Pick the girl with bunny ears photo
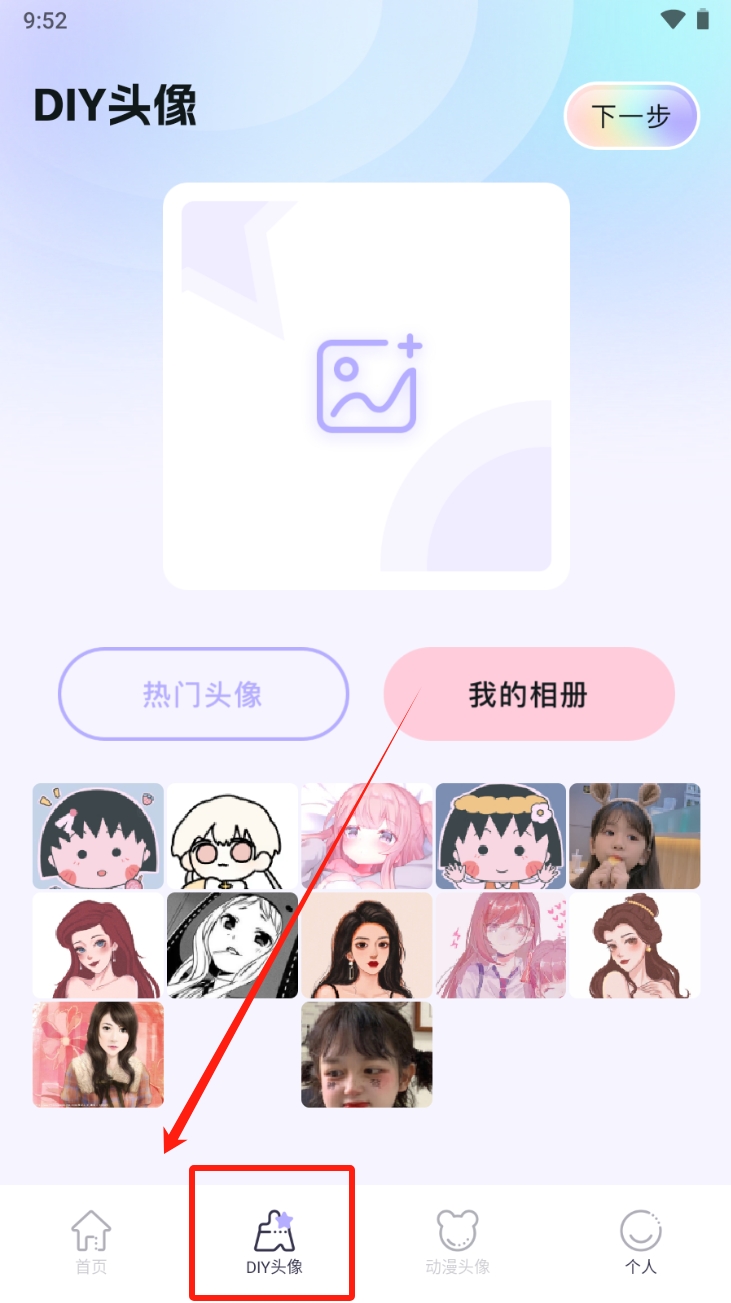The image size is (731, 1303). coord(634,836)
